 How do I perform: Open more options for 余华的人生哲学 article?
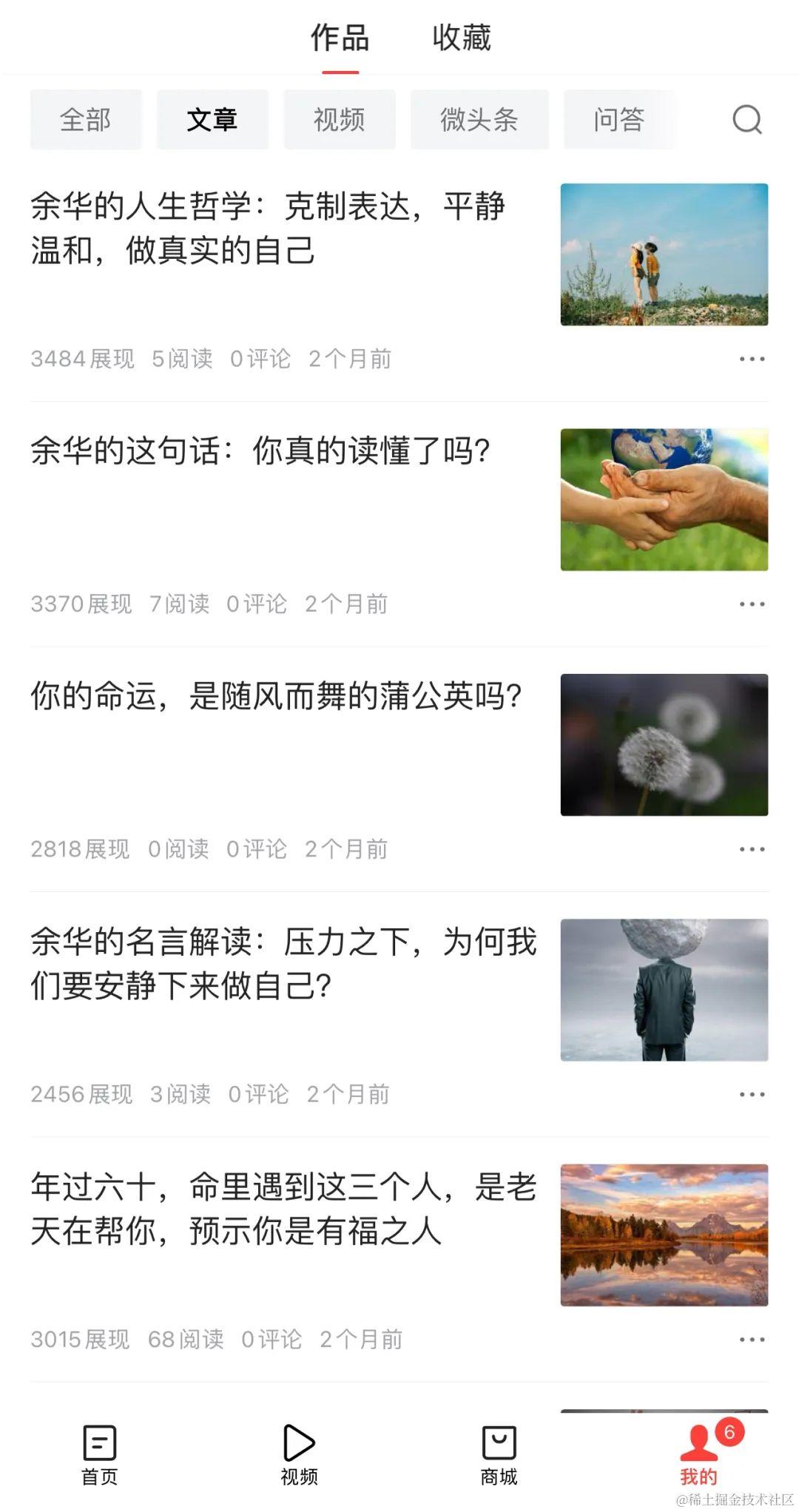point(752,360)
